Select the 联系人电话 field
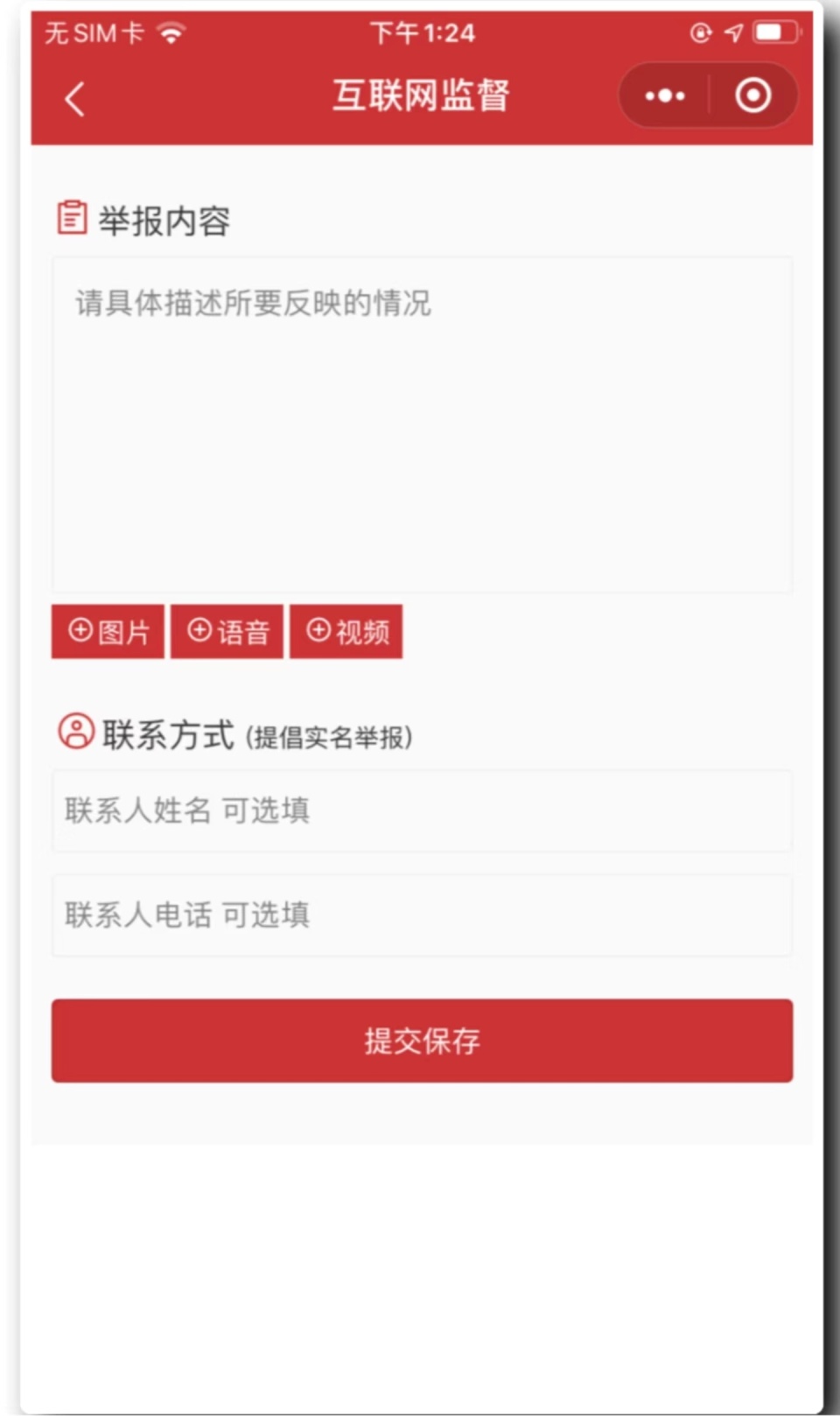Viewport: 840px width, 1416px height. point(422,915)
